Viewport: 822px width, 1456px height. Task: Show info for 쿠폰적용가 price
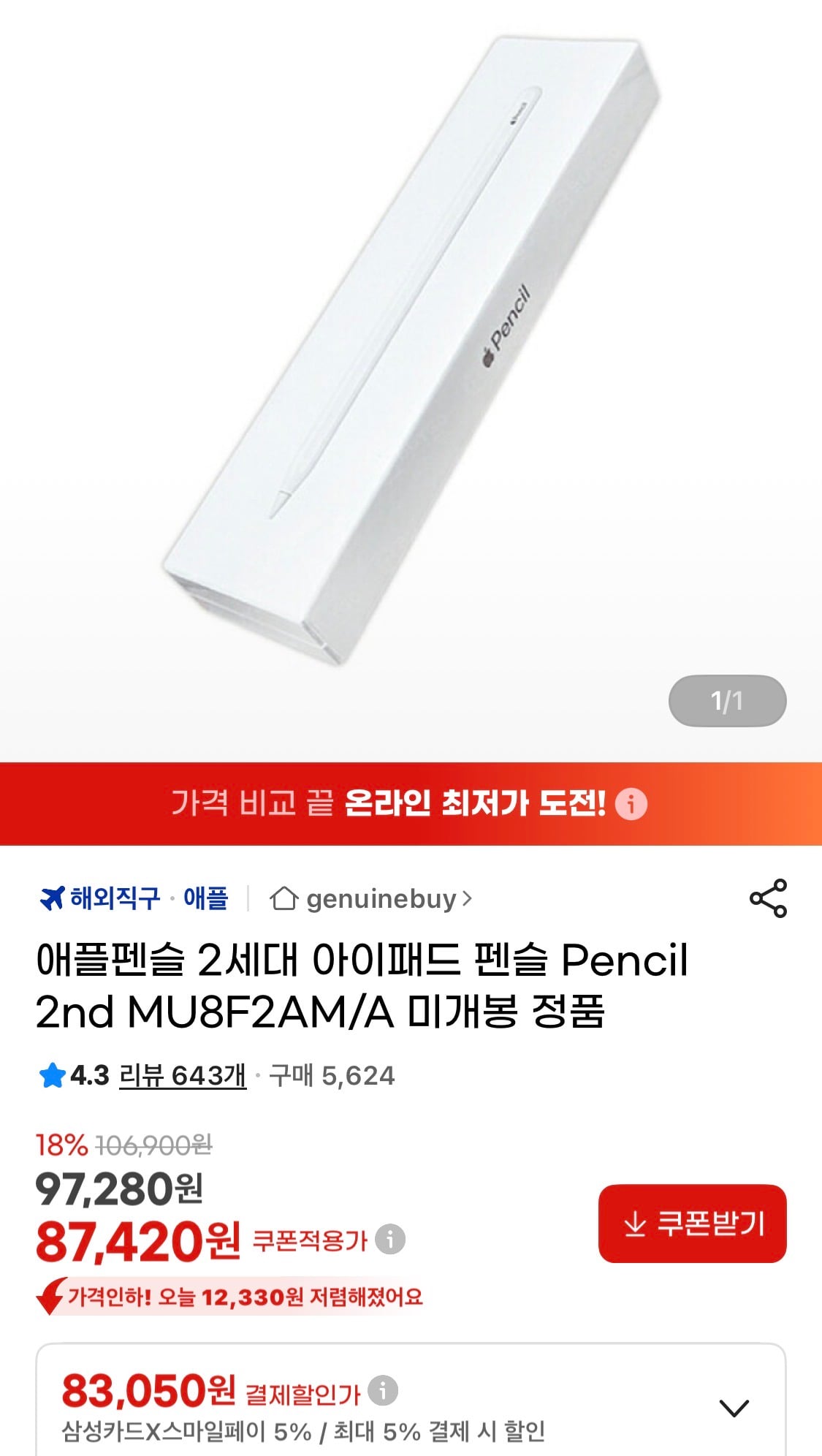tap(390, 1240)
